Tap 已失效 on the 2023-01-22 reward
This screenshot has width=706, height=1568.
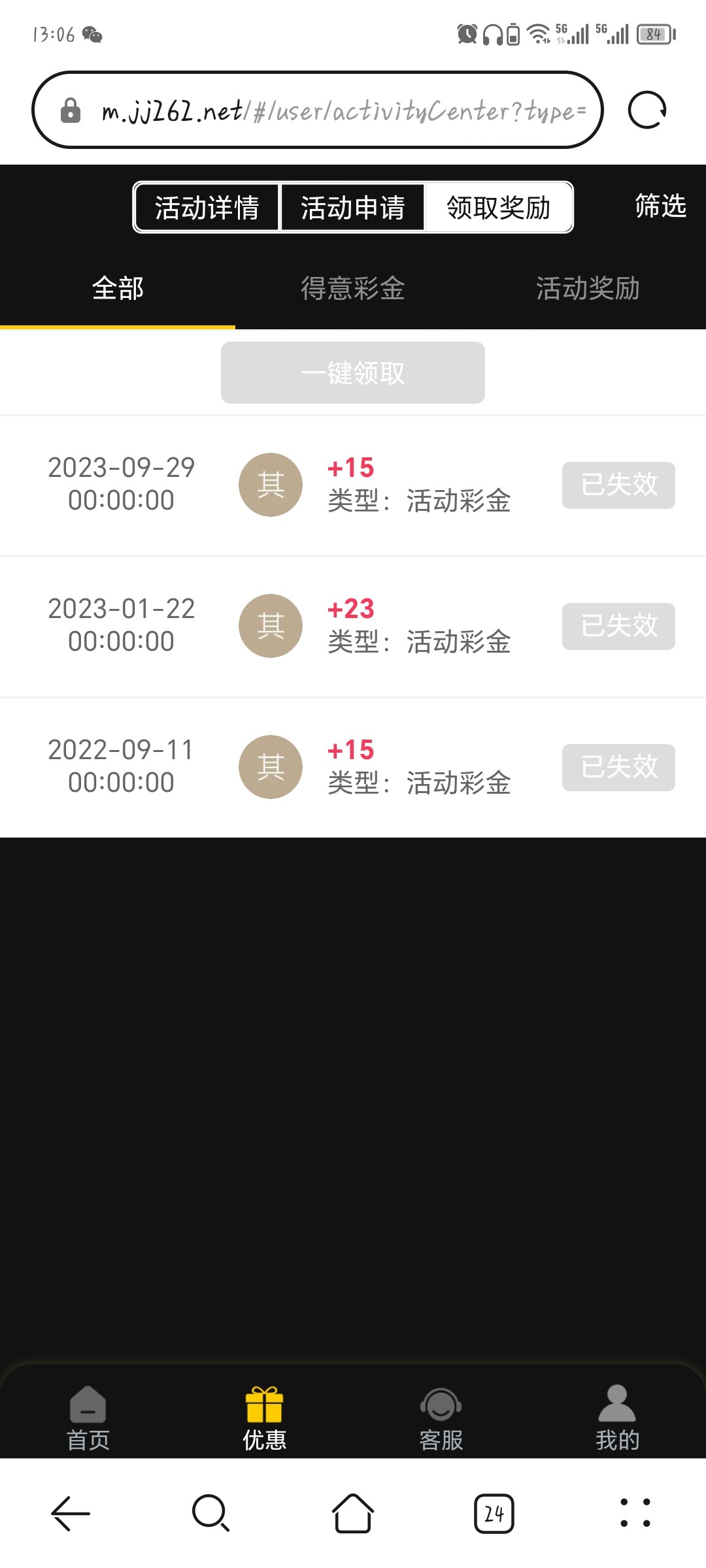coord(618,627)
